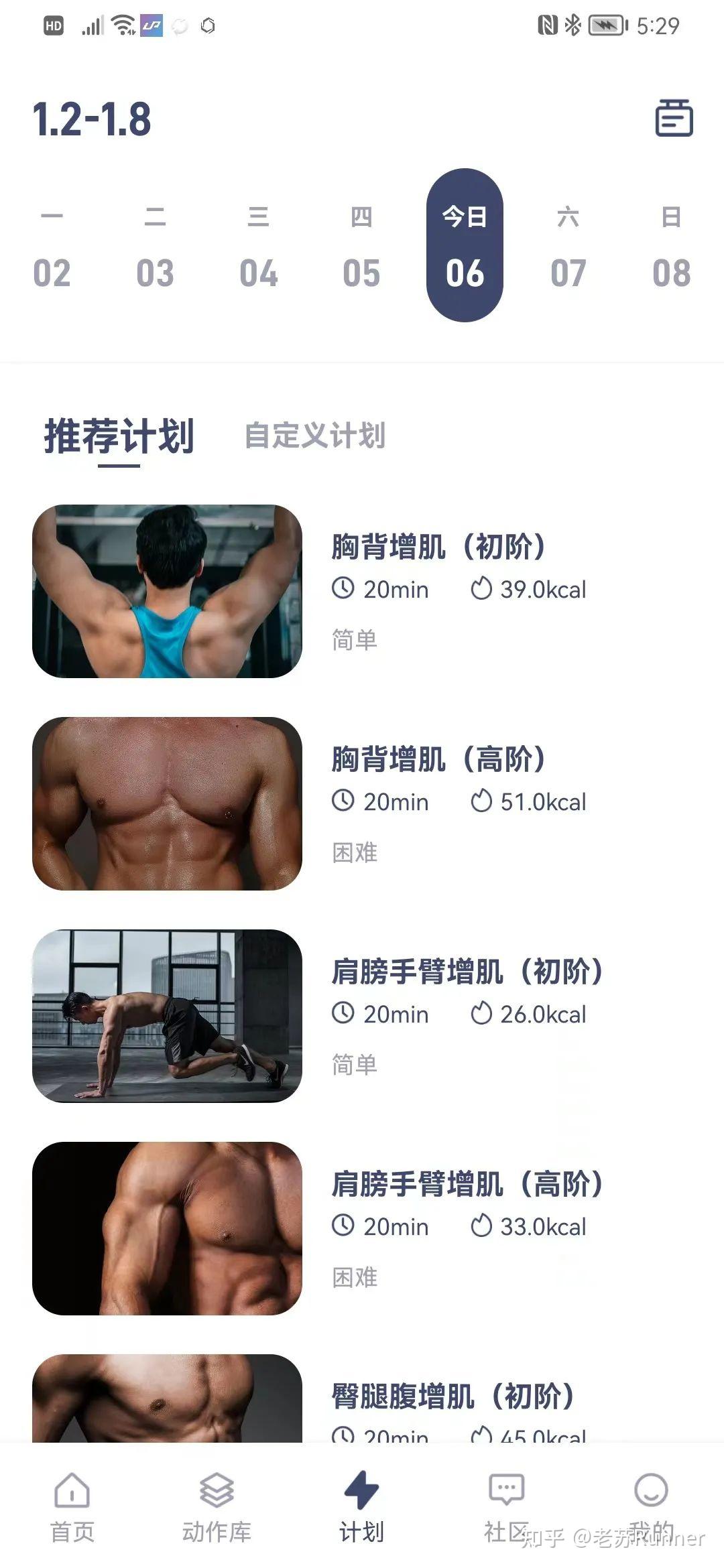This screenshot has height=1568, width=724.
Task: Tap the 计划 tab in bottom navigation
Action: (x=361, y=1505)
